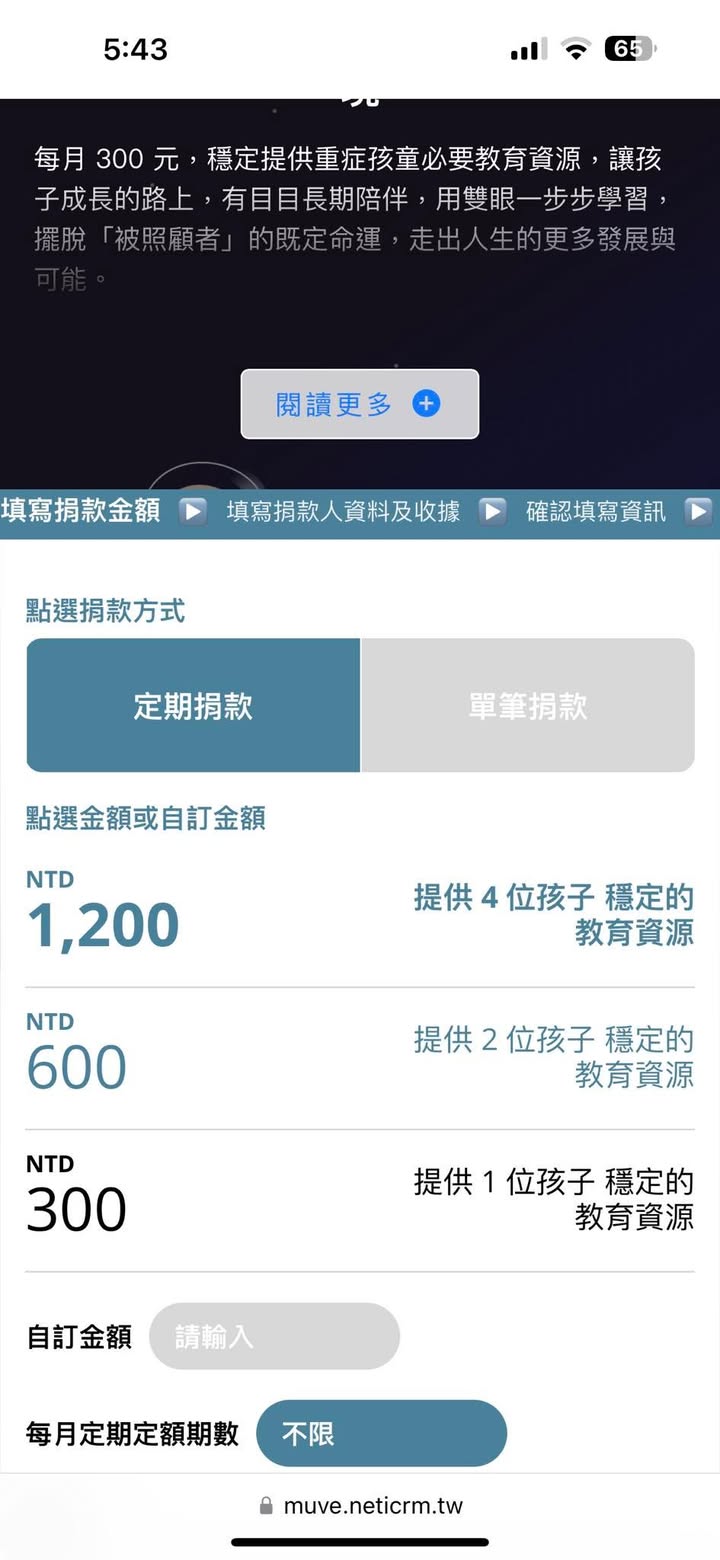Tap the 自訂金額 custom amount field
The image size is (720, 1560).
coord(274,1336)
